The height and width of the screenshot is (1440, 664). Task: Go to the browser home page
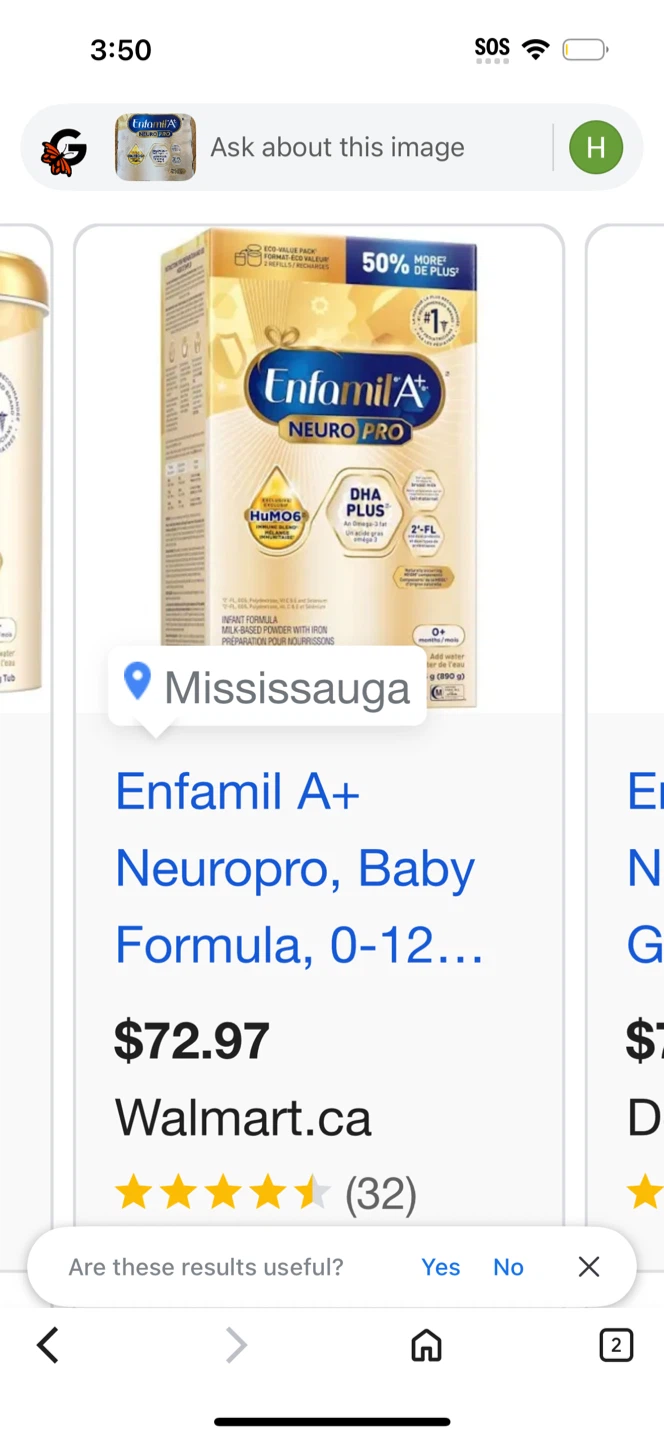tap(426, 1346)
